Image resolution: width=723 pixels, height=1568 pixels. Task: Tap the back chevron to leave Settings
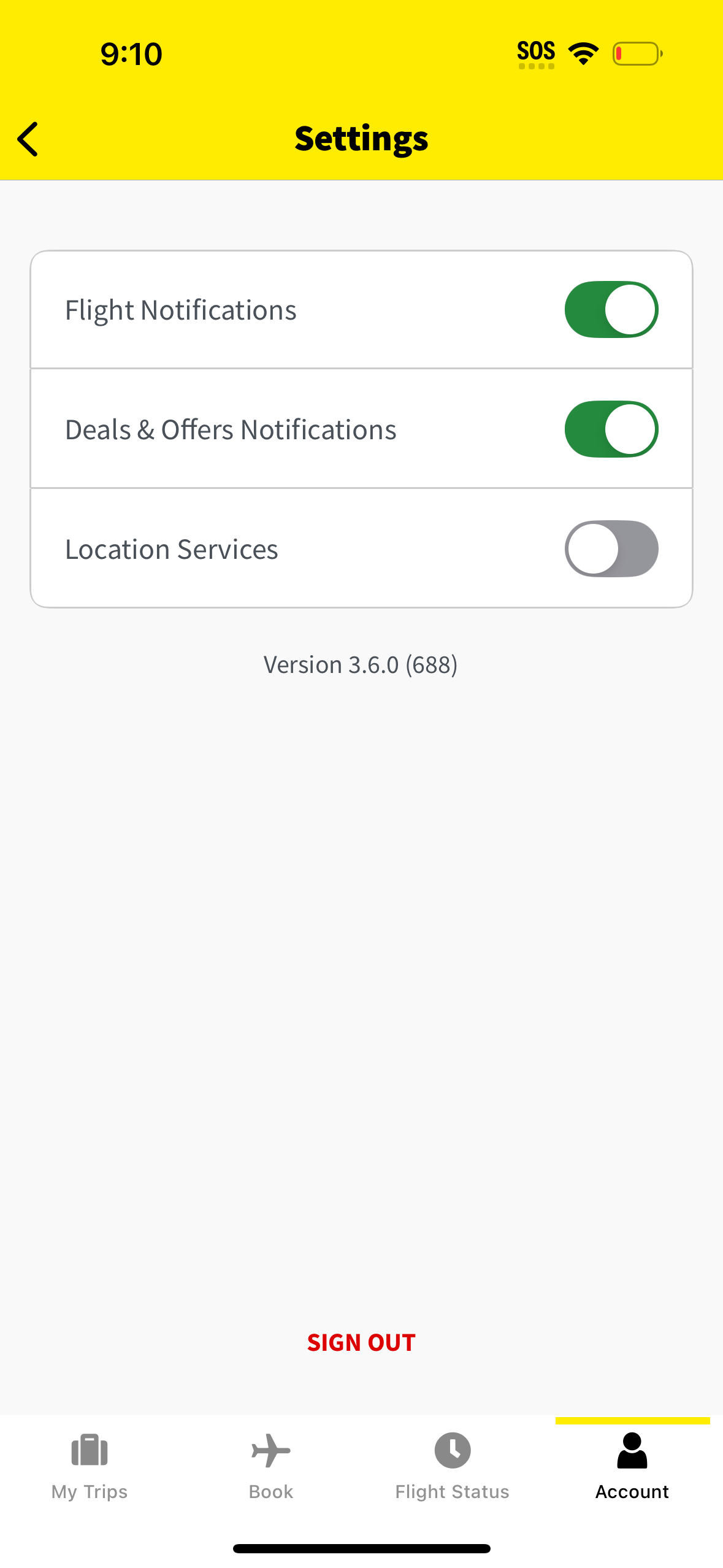28,139
